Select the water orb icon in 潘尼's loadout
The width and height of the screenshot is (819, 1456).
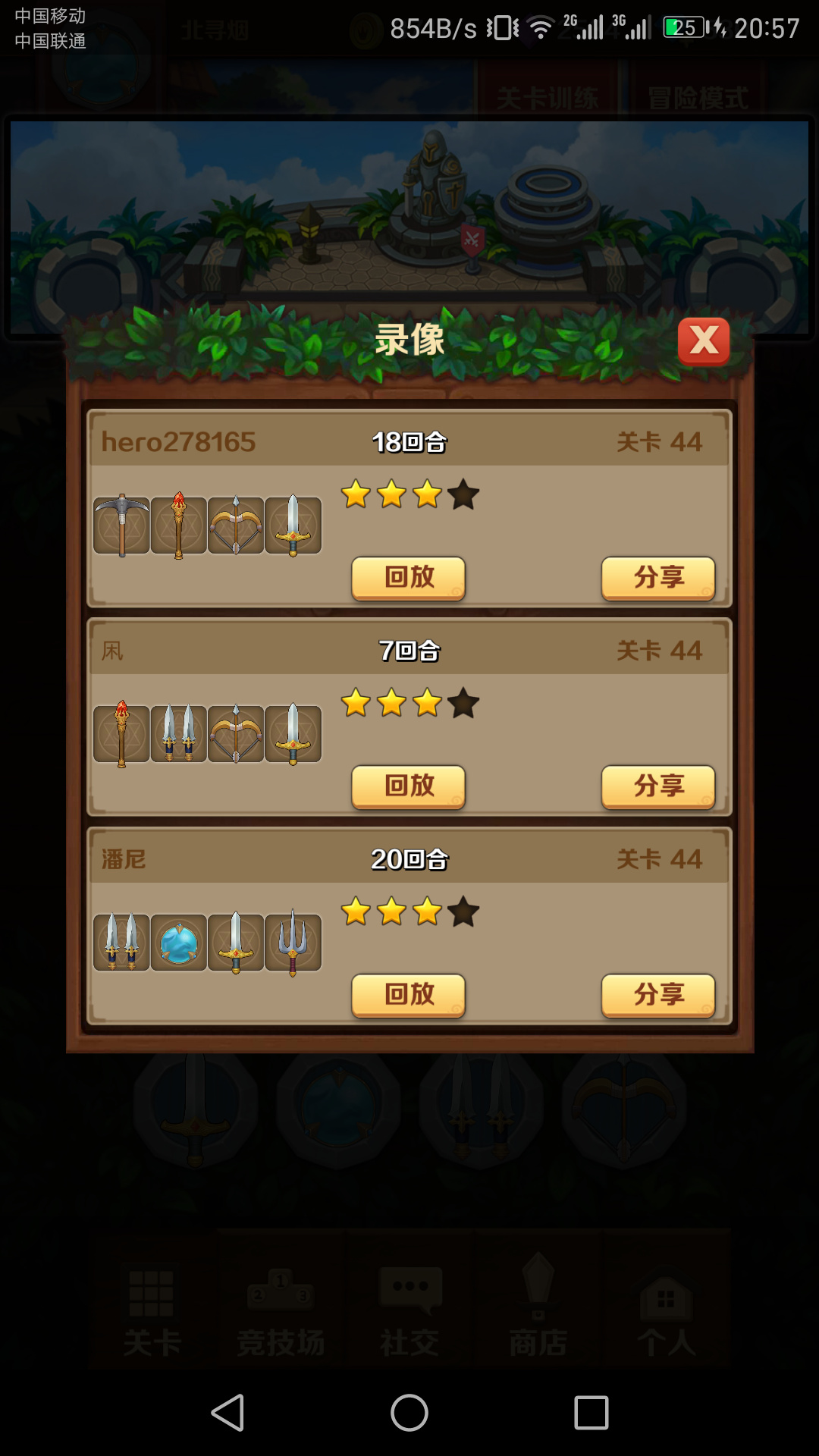179,942
